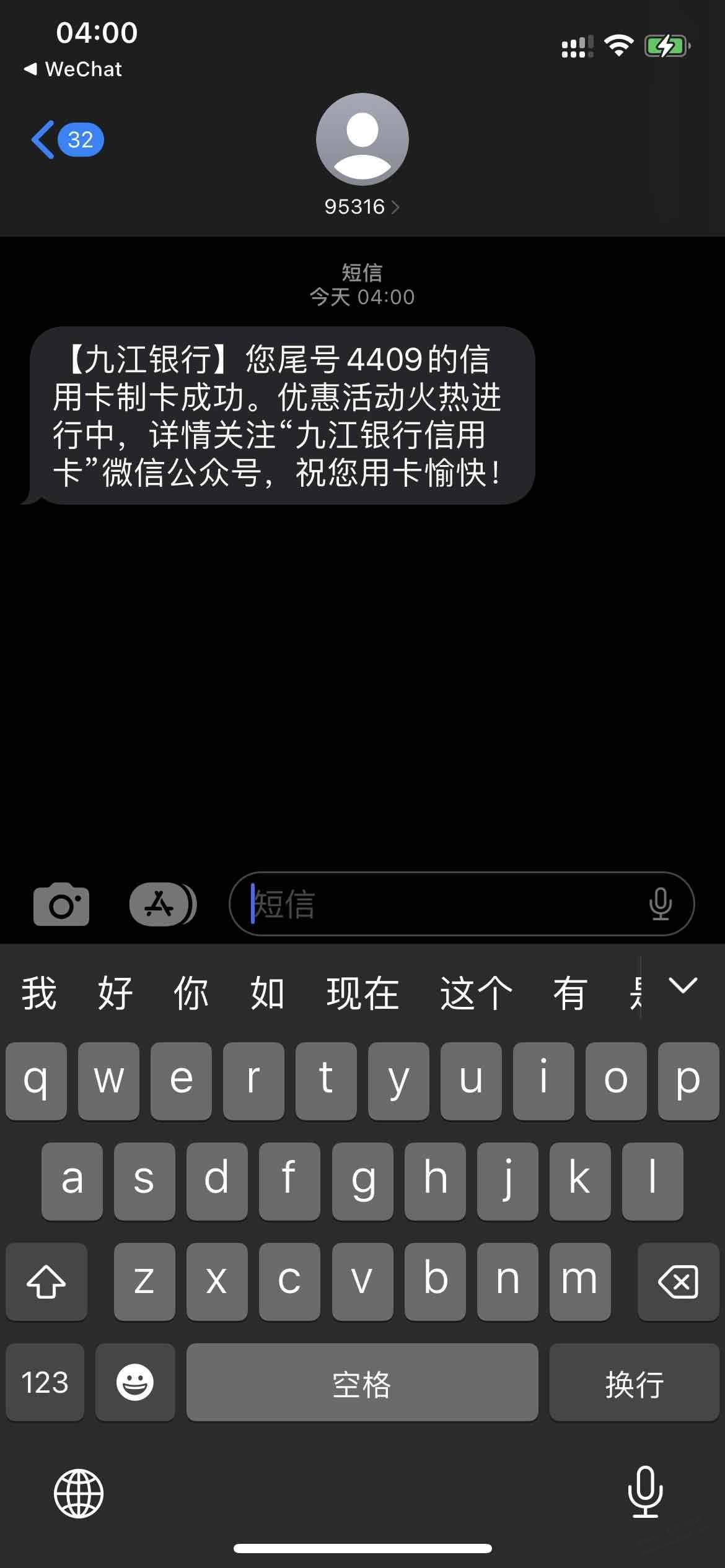Switch to the 123 number keyboard
This screenshot has width=725, height=1568.
coord(45,1382)
